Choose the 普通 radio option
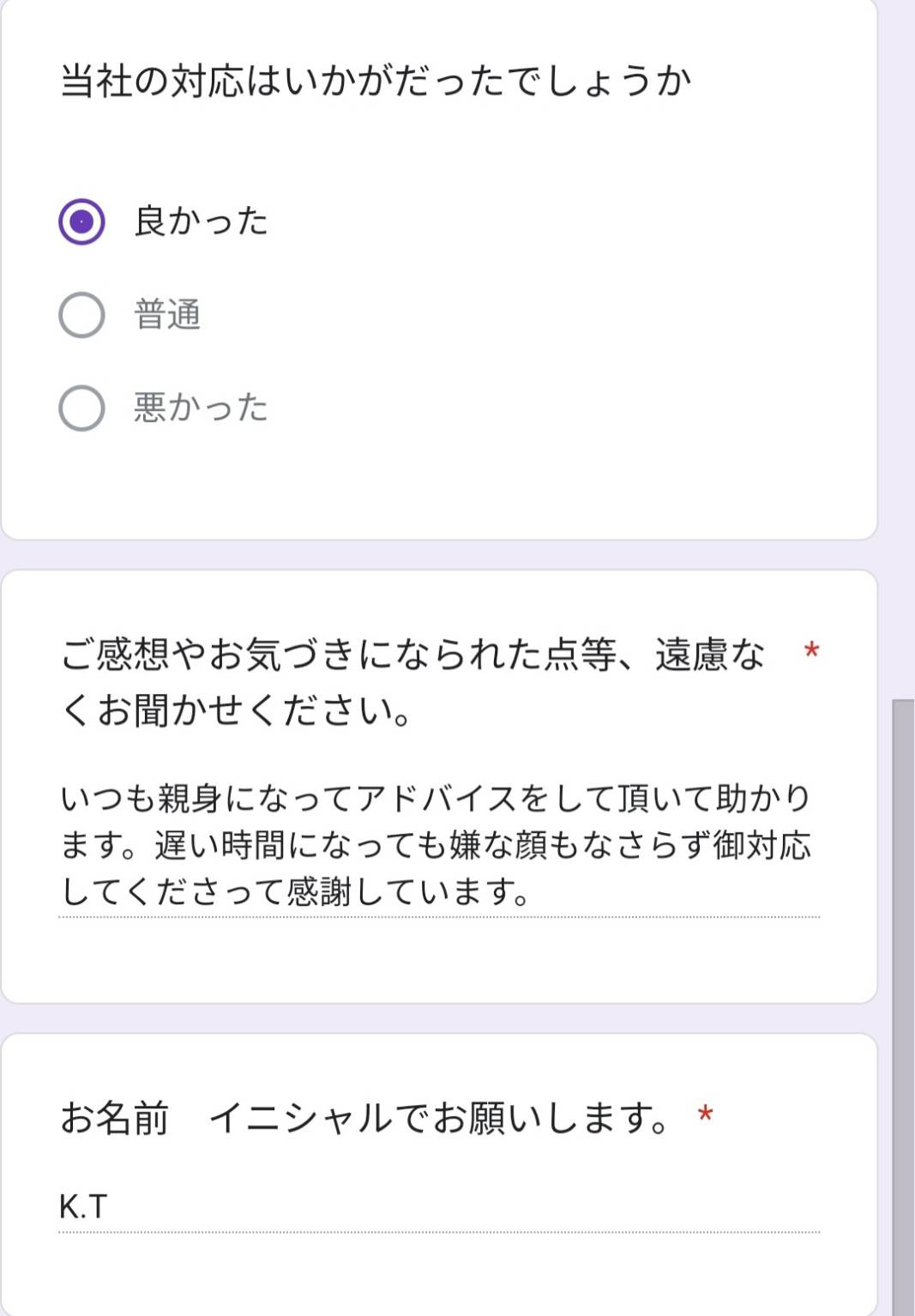Image resolution: width=915 pixels, height=1316 pixels. pos(81,315)
